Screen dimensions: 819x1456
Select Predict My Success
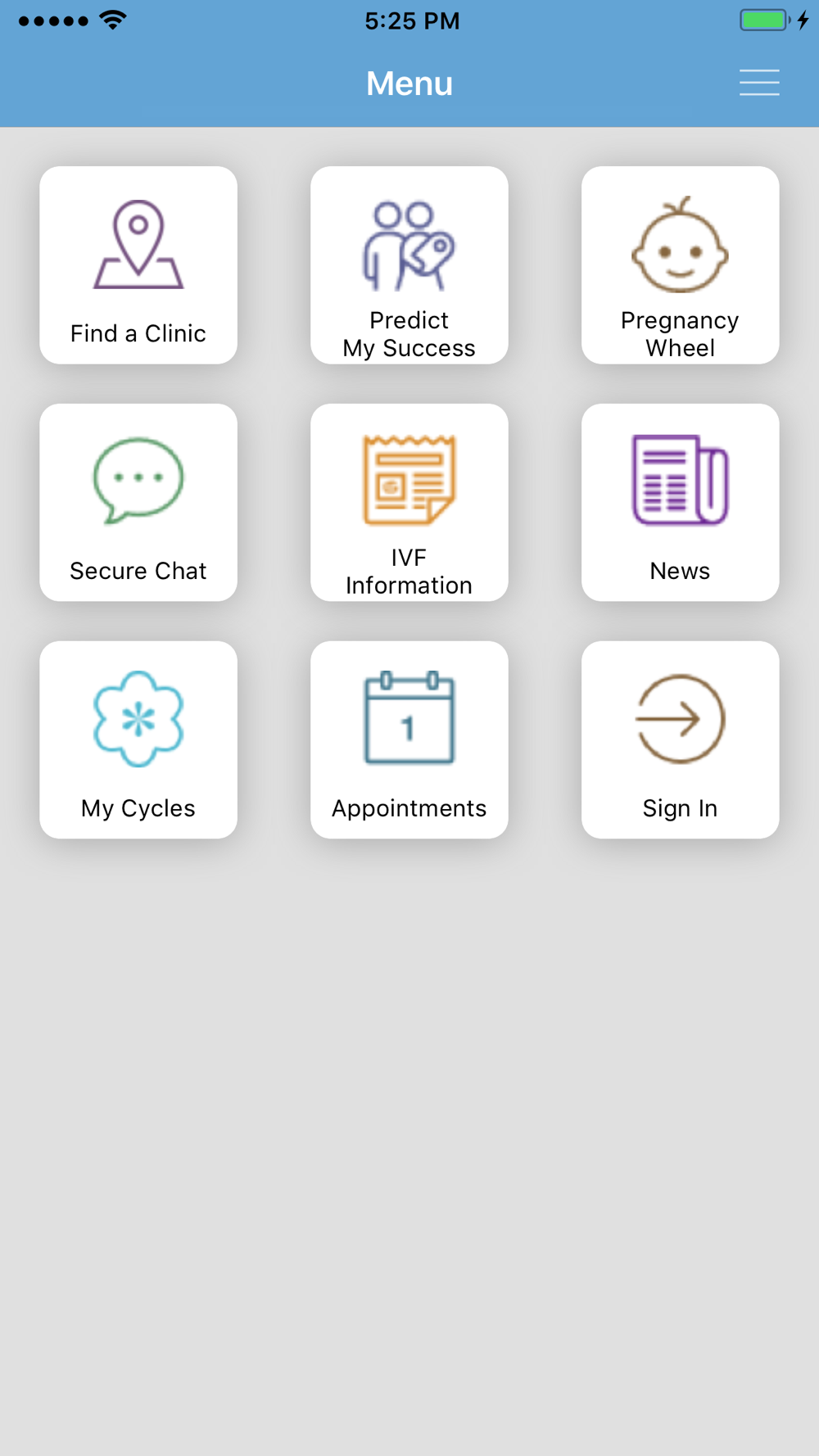click(409, 265)
